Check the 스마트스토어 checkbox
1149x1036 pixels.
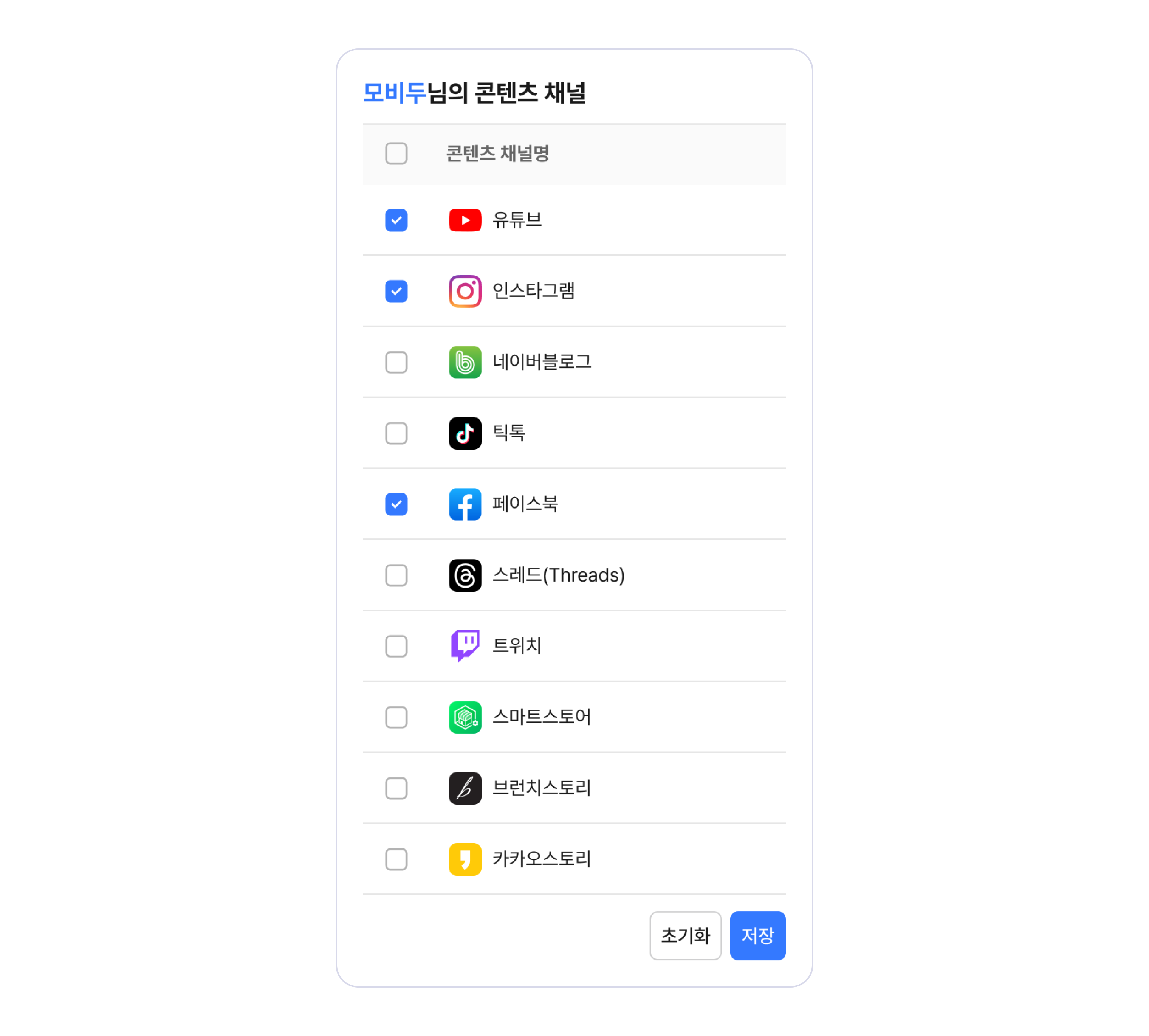(396, 717)
